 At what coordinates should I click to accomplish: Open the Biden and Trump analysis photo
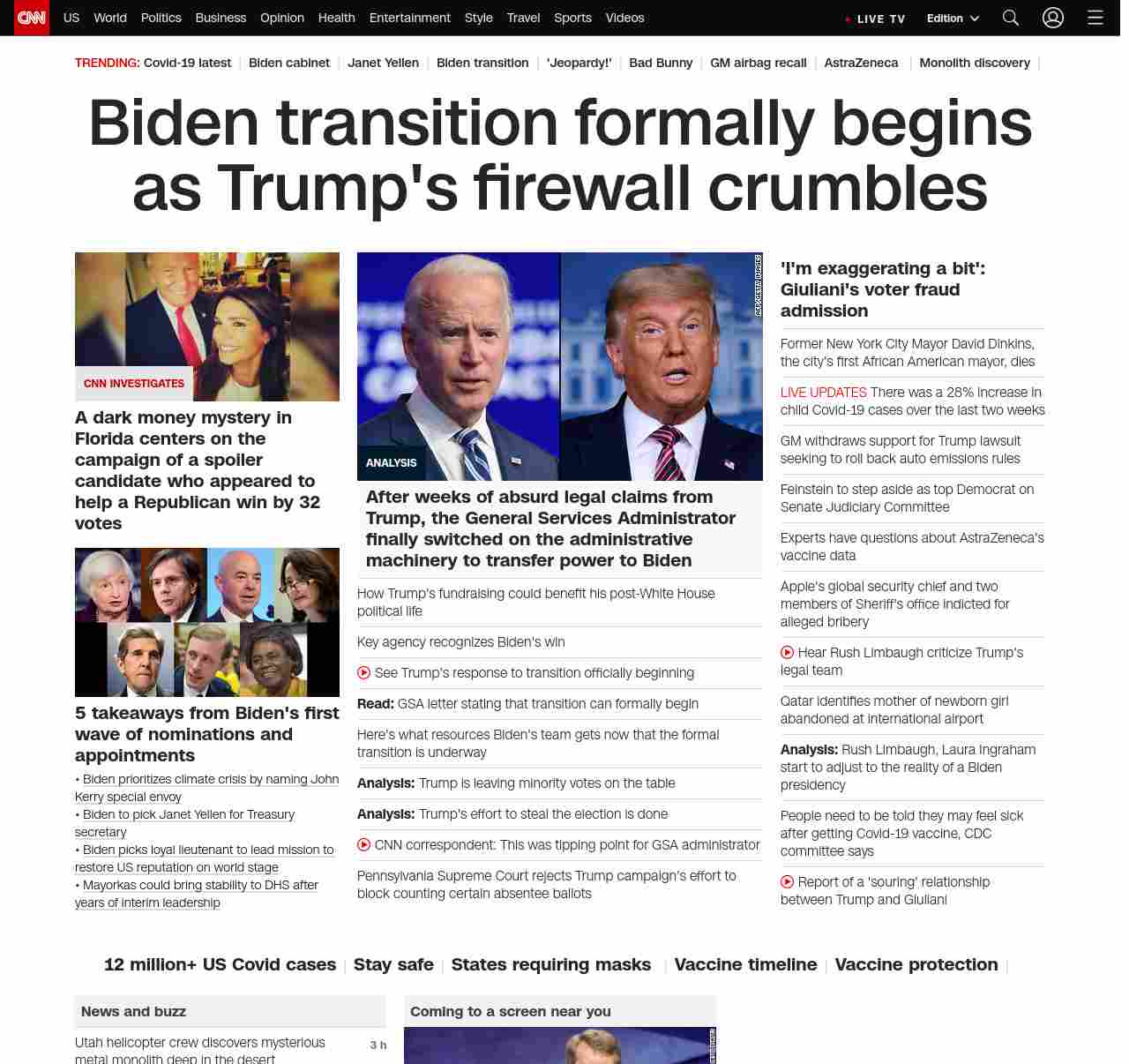(x=559, y=366)
